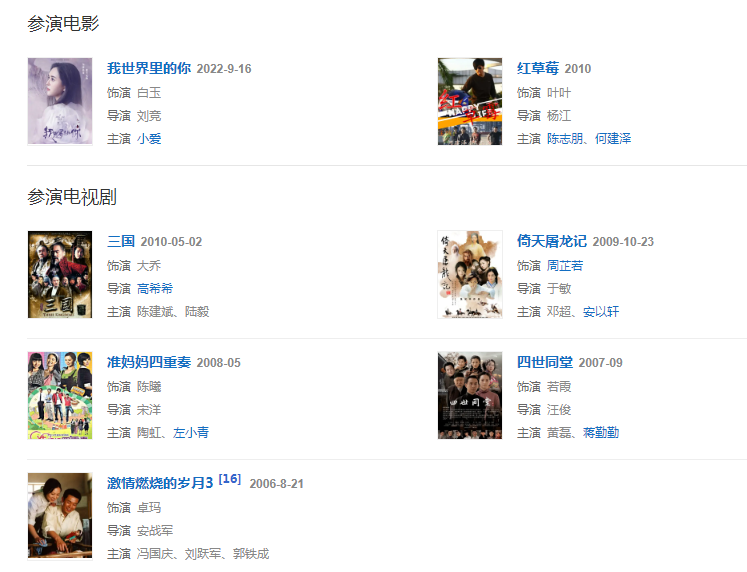Open the 我世界里的你 movie link
Image resolution: width=747 pixels, height=572 pixels.
(148, 69)
